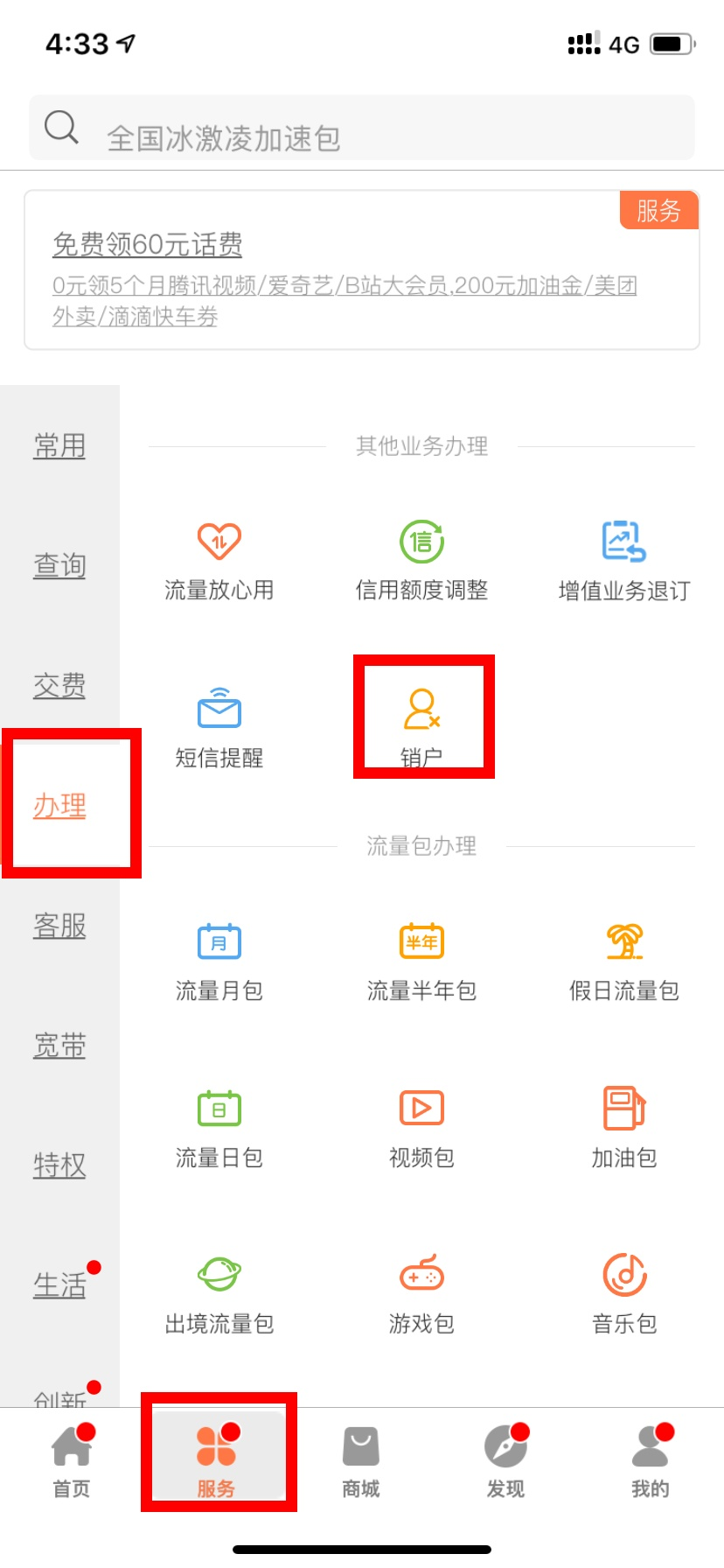Switch to the 商城 tab
Image resolution: width=724 pixels, height=1568 pixels.
pos(361,1461)
